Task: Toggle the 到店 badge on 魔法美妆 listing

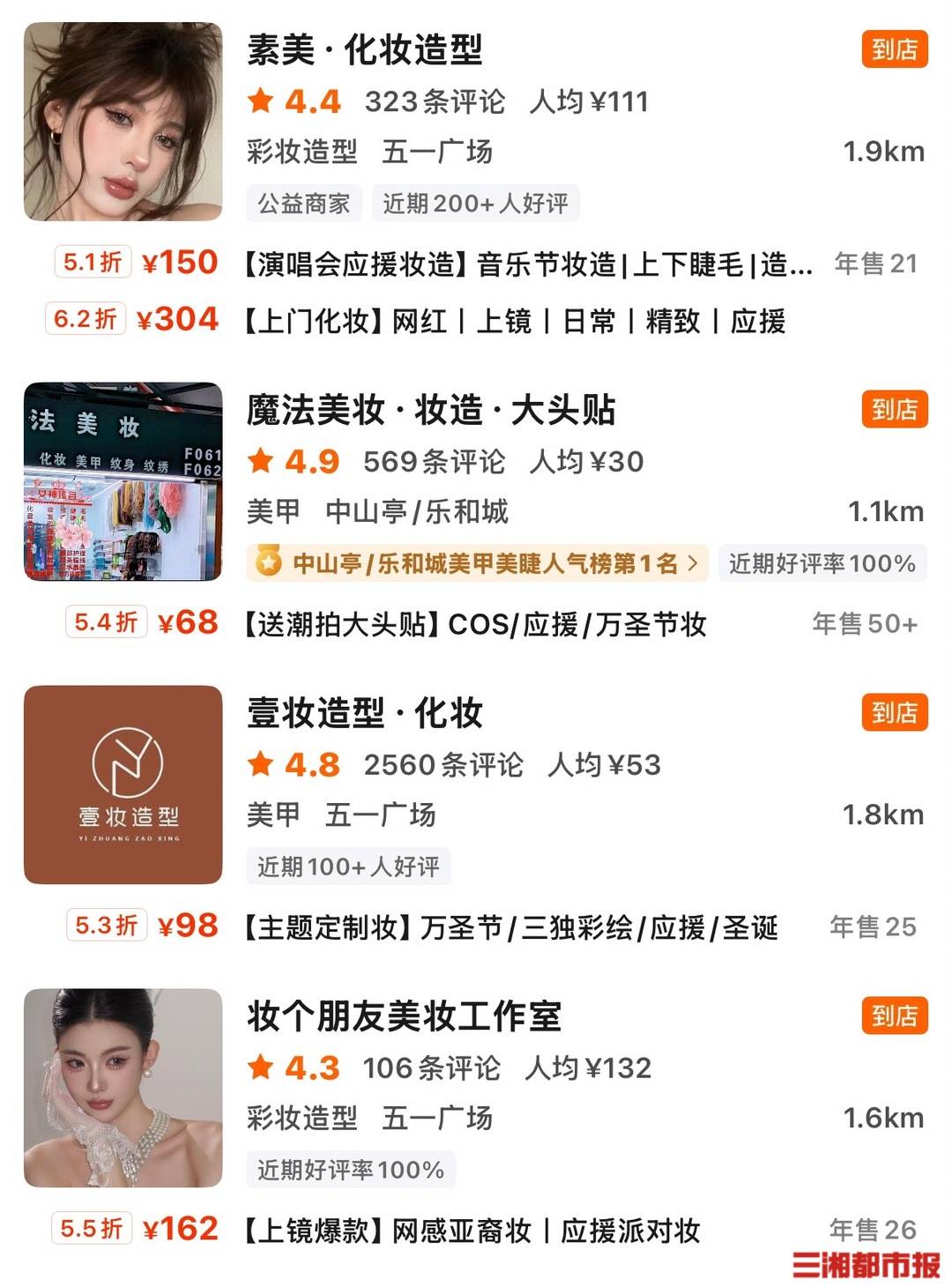Action: (893, 409)
